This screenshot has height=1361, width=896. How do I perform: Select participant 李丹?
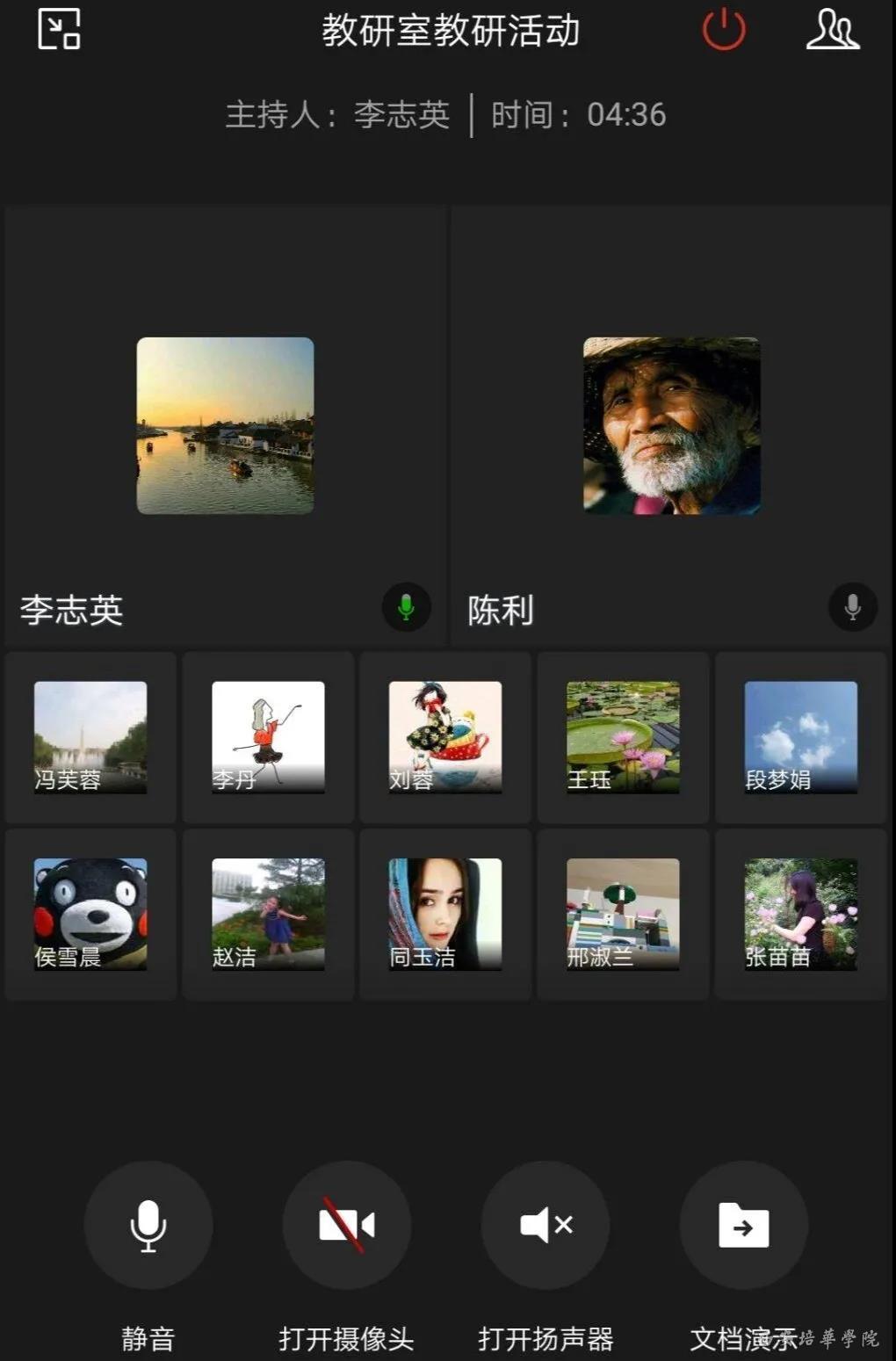268,737
